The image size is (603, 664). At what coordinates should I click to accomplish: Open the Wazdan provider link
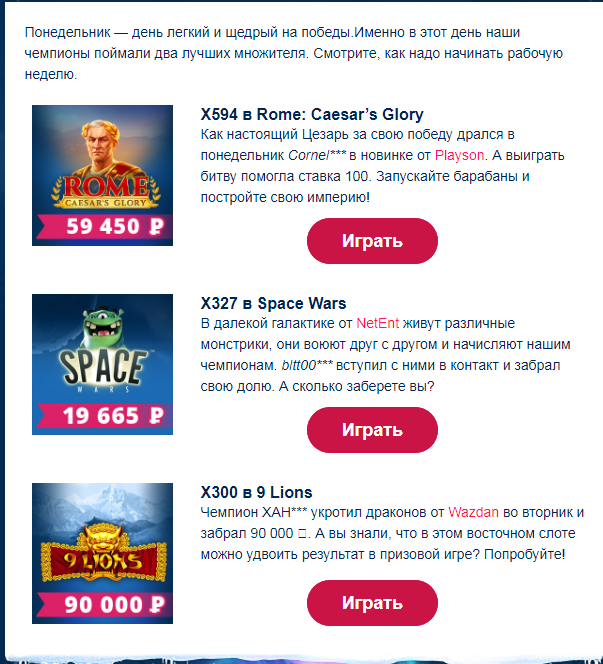[x=473, y=512]
